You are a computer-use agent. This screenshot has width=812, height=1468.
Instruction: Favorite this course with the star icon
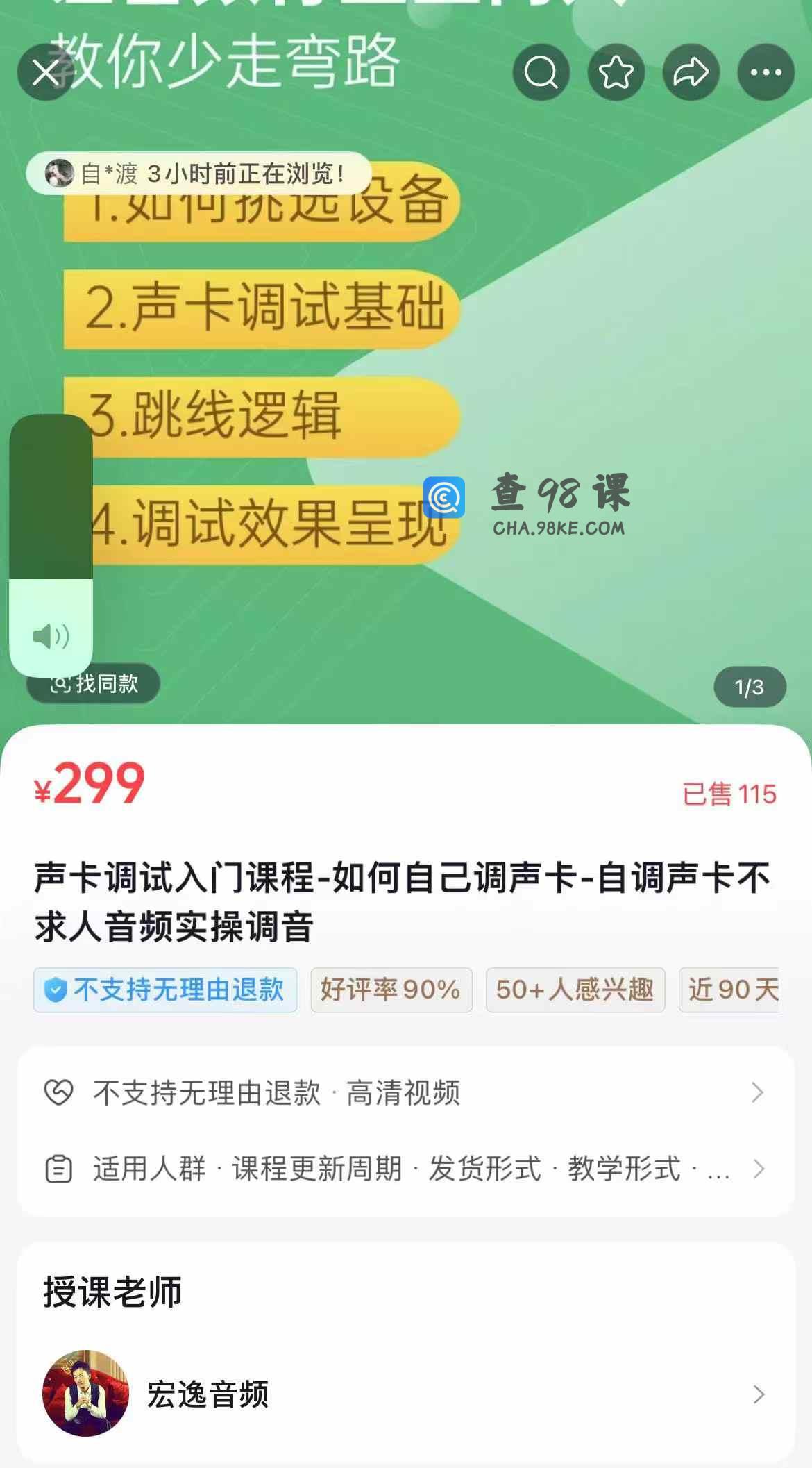(x=616, y=72)
